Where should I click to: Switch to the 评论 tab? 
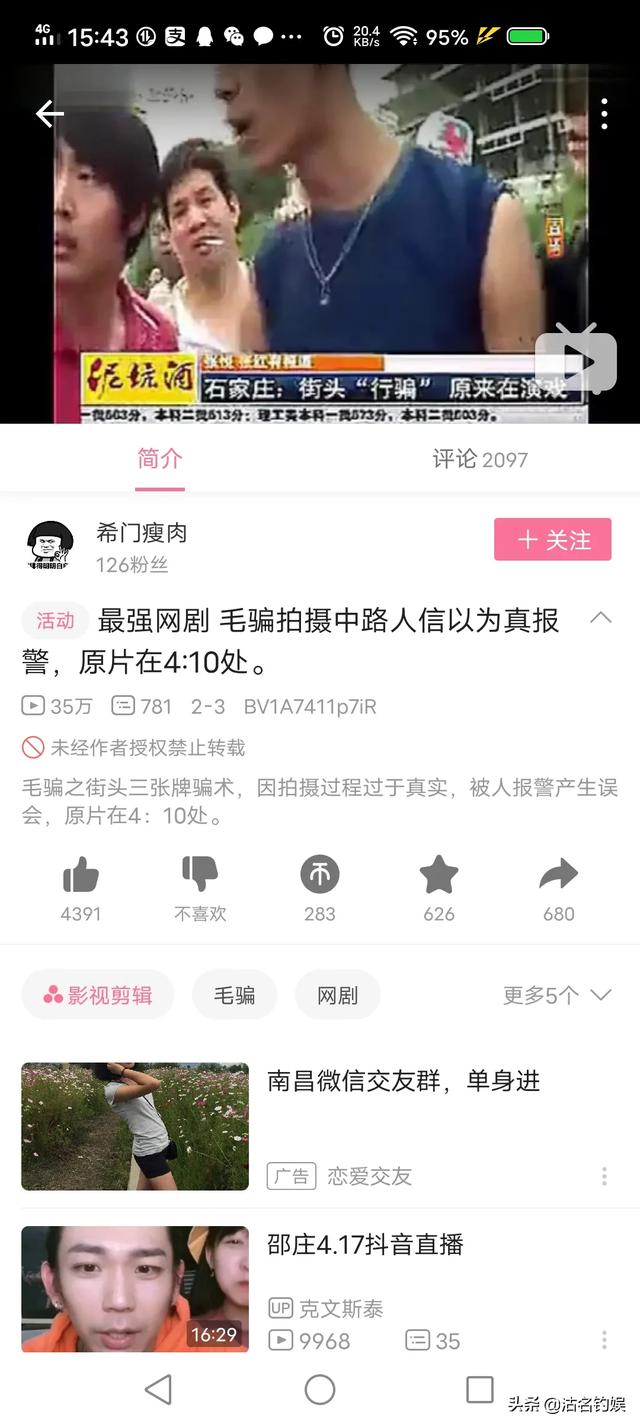pos(480,459)
